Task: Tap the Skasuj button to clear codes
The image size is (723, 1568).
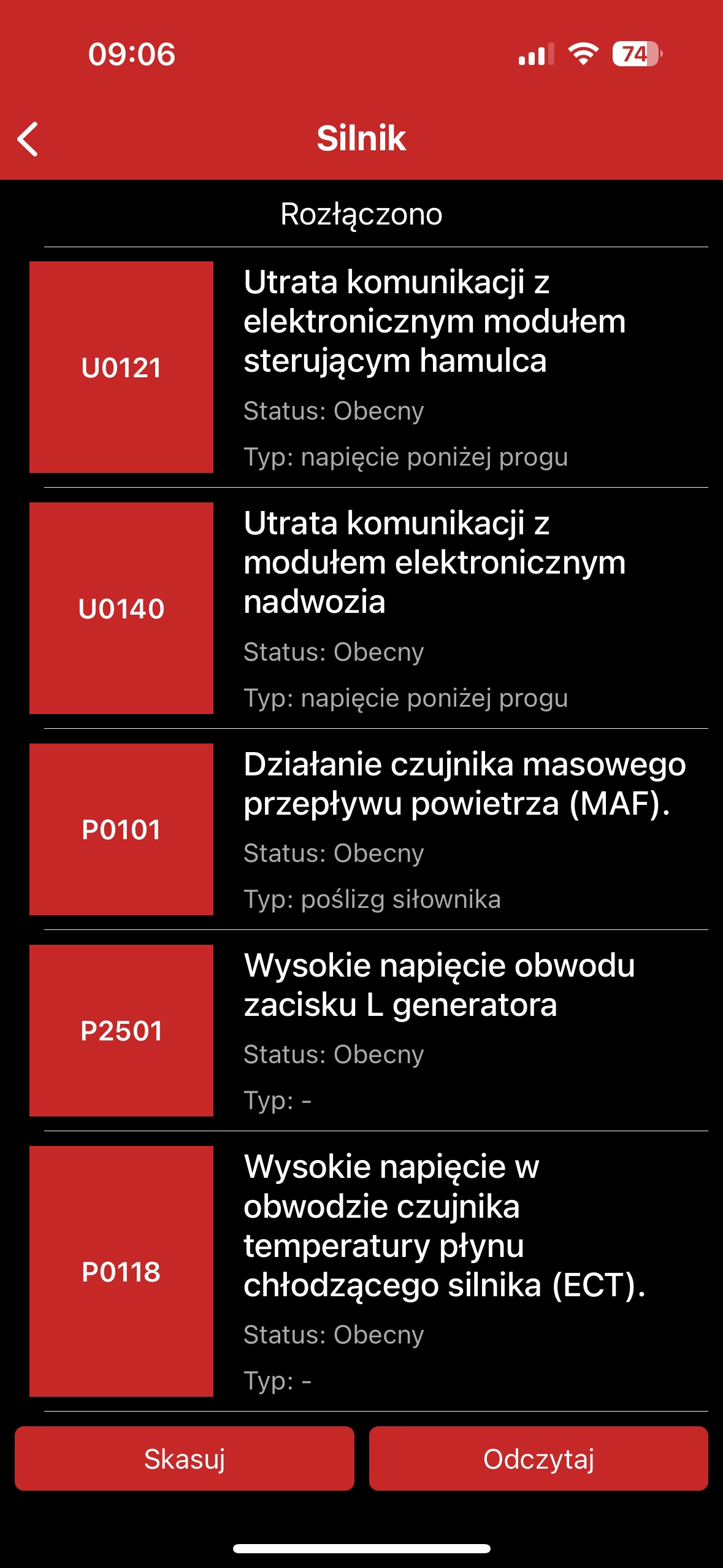Action: tap(184, 1458)
